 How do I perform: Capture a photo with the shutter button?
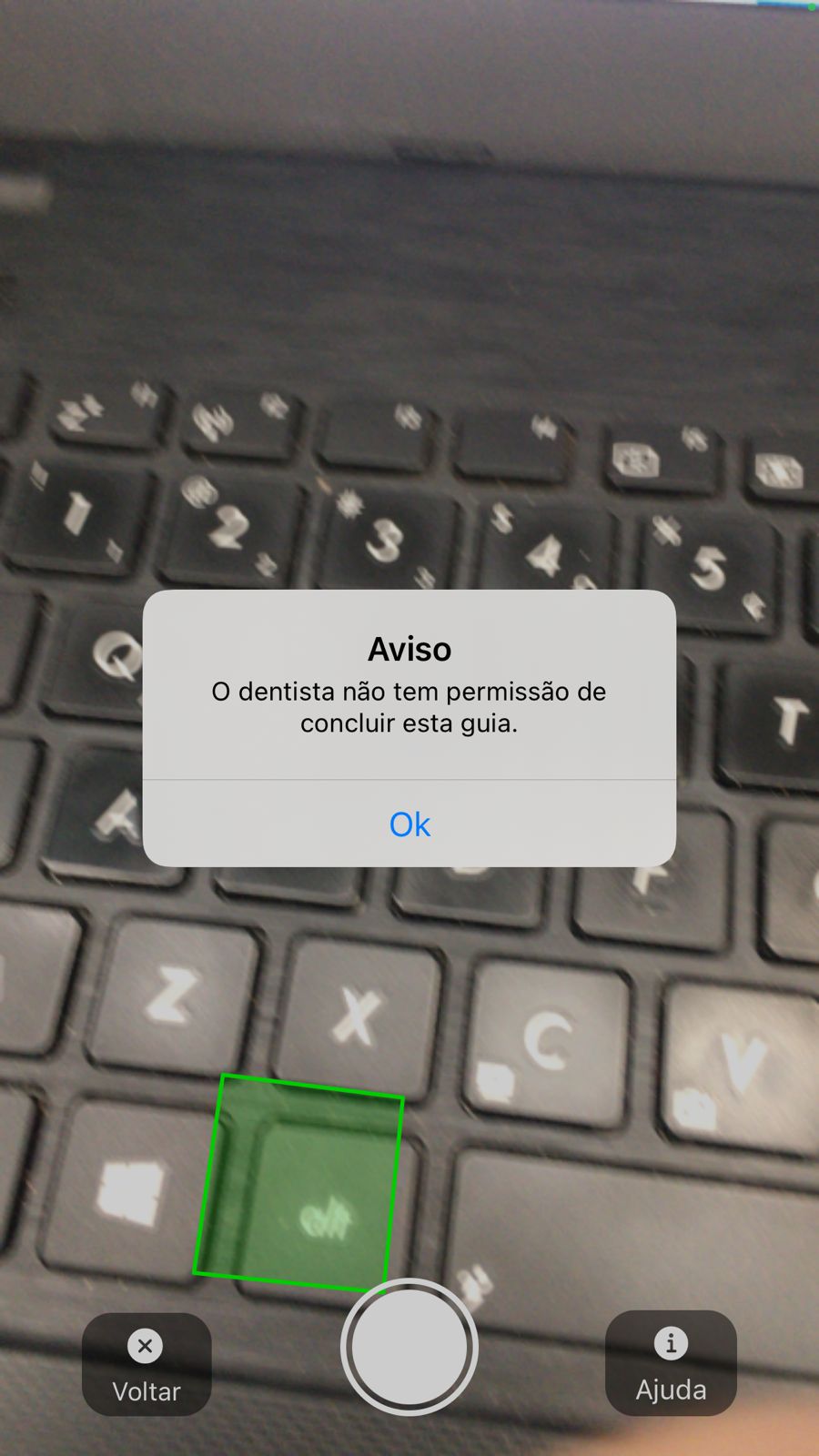(x=409, y=1347)
